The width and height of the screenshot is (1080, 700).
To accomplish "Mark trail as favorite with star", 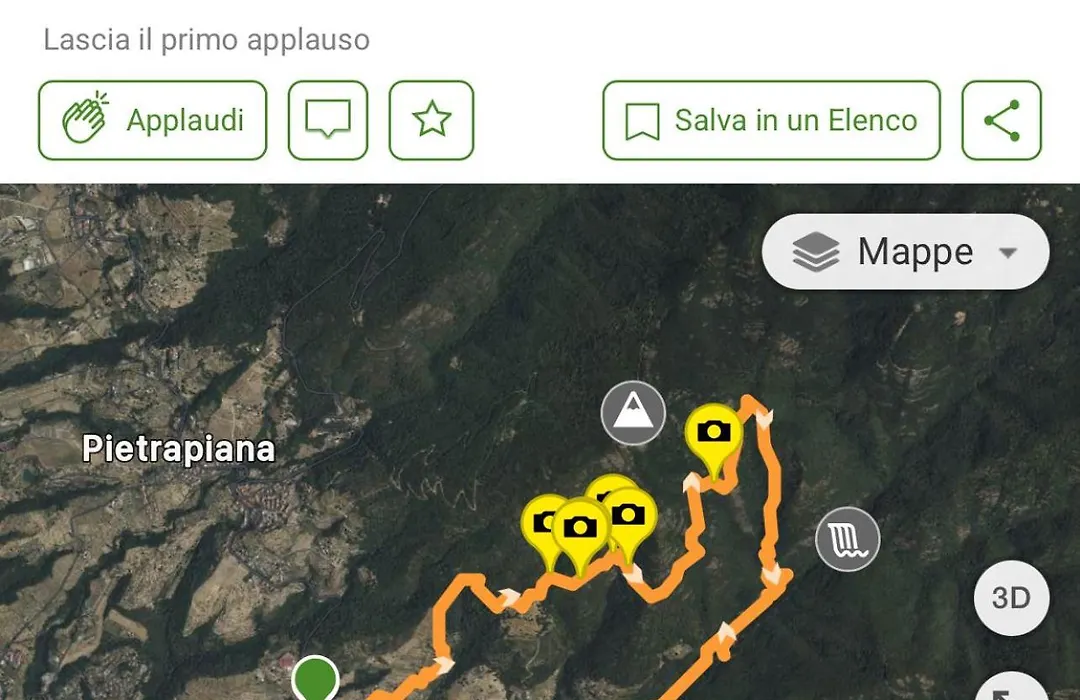I will click(x=431, y=121).
